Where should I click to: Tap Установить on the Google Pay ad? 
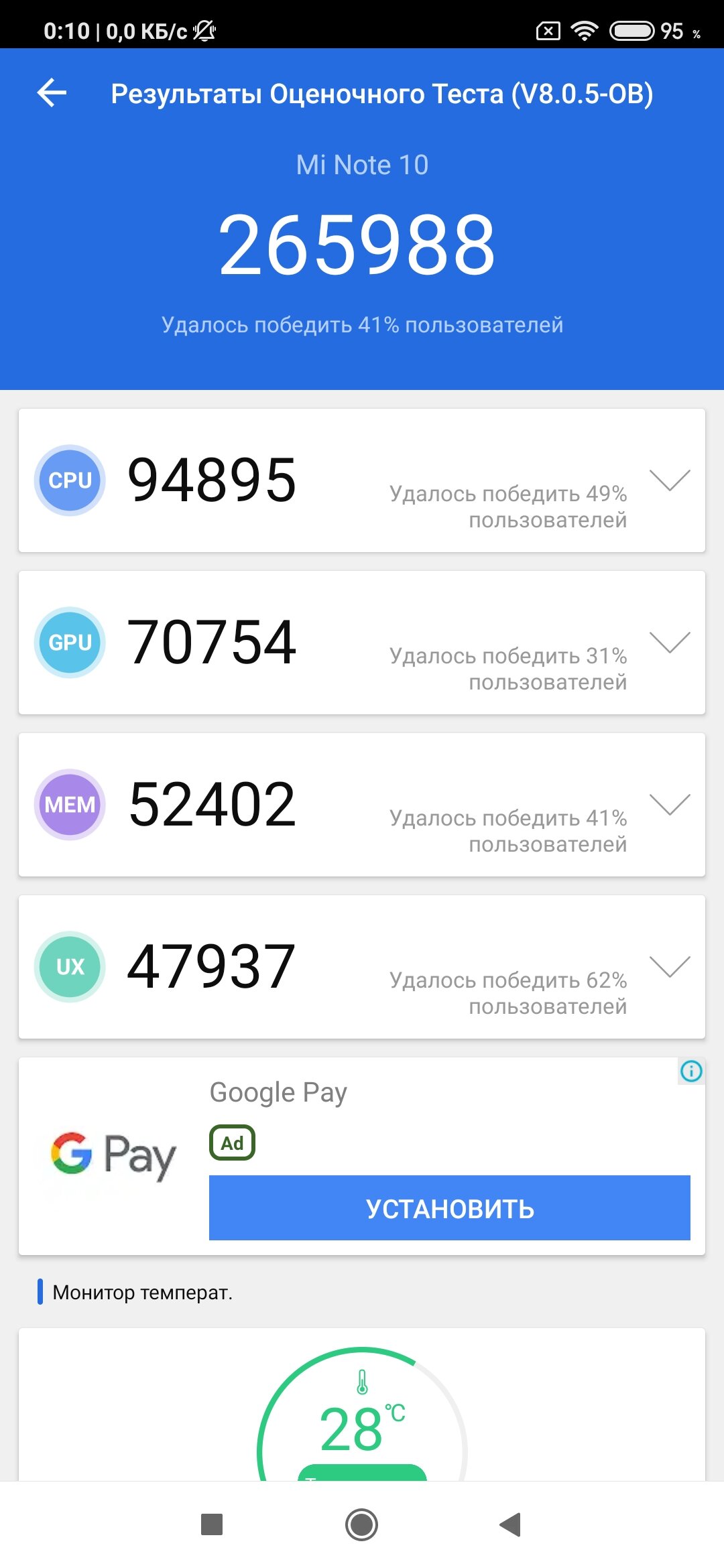450,1207
